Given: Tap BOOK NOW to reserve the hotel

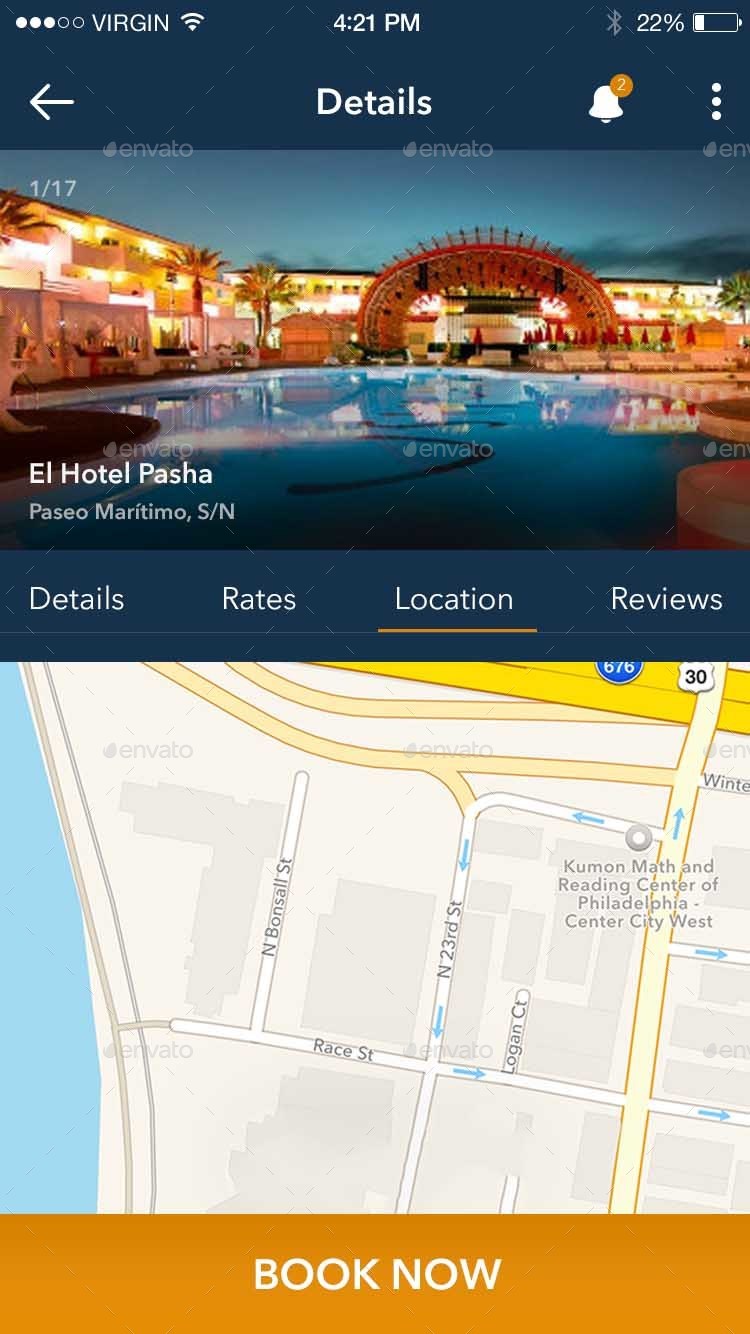Looking at the screenshot, I should (375, 1272).
